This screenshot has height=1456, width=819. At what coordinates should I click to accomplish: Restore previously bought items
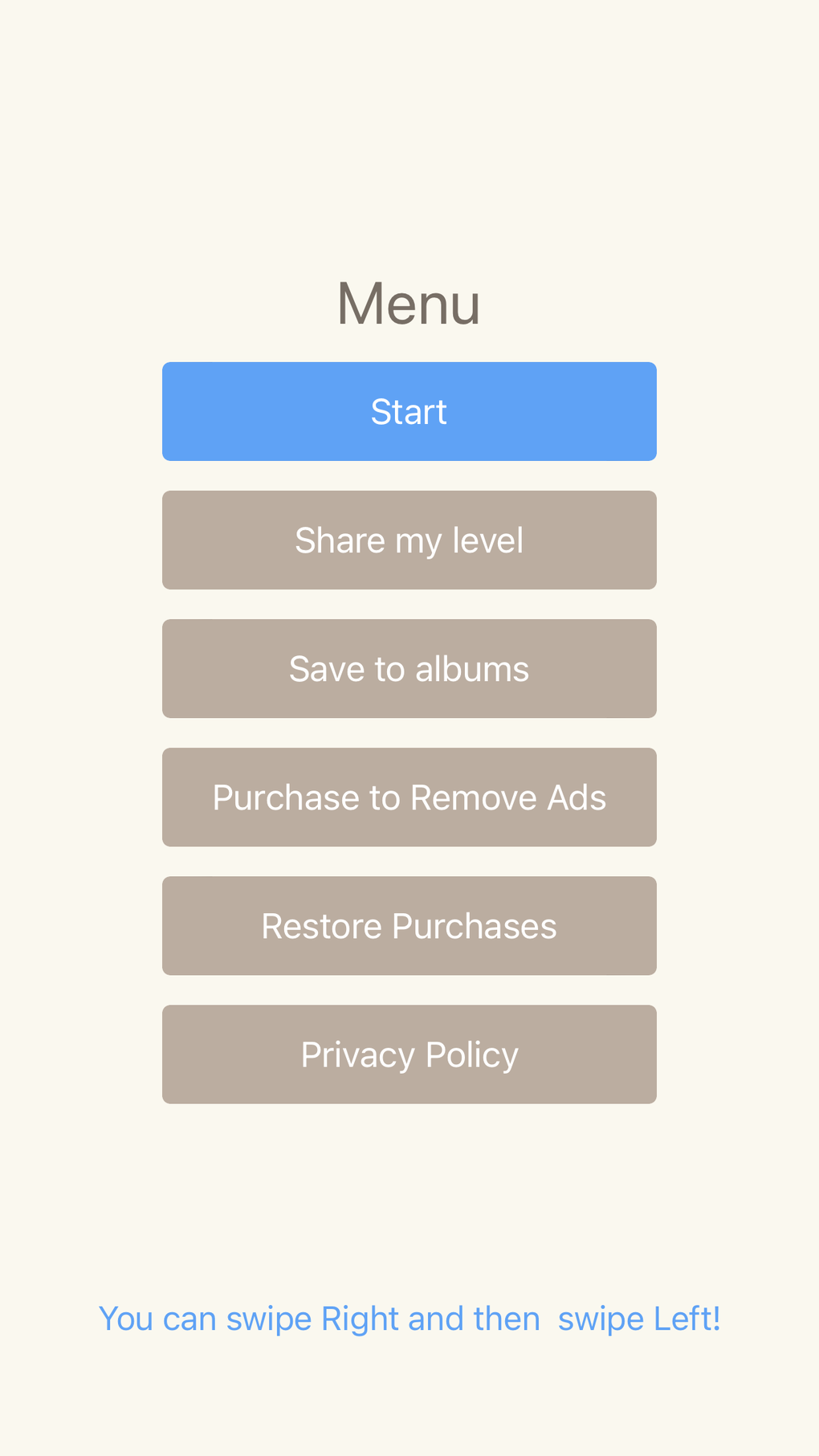point(409,925)
